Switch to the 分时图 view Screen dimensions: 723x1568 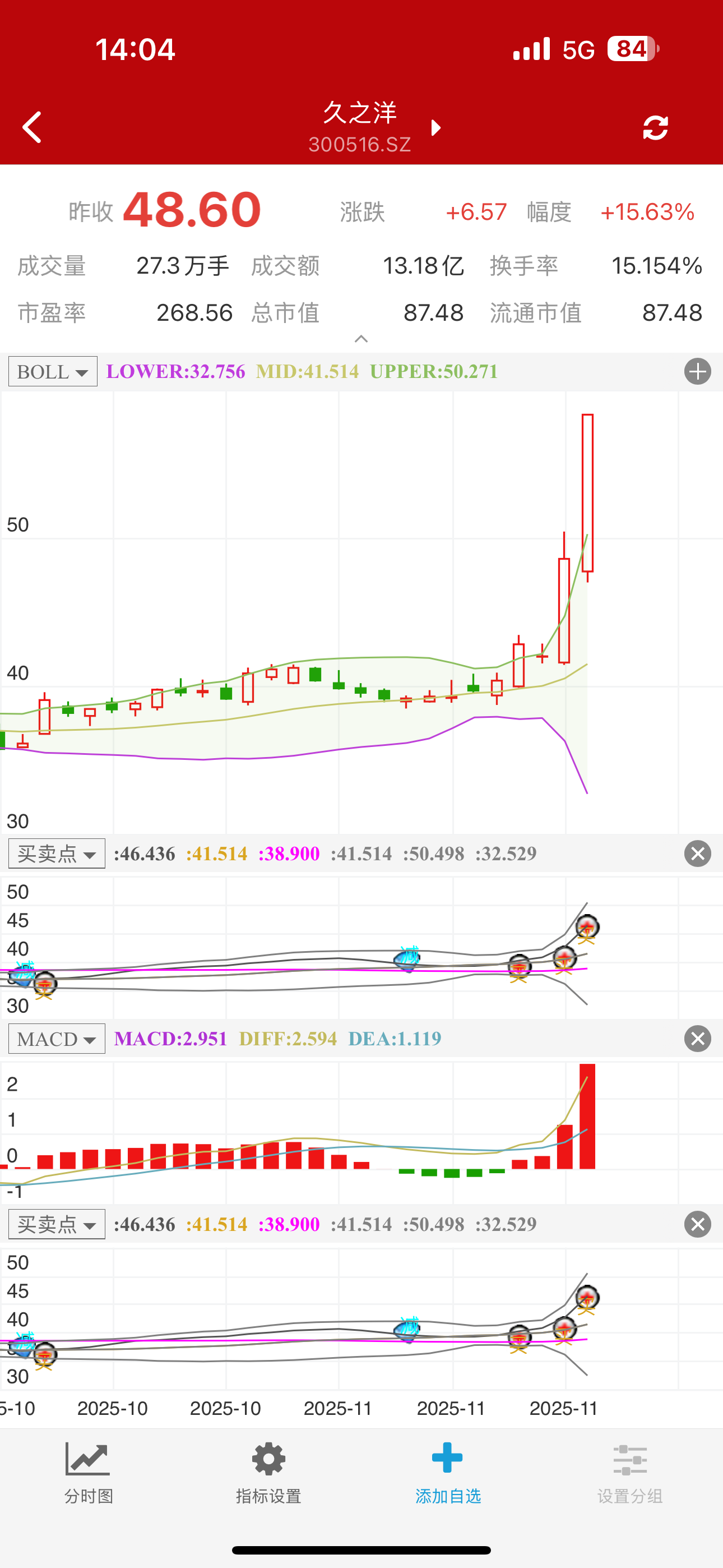88,1473
